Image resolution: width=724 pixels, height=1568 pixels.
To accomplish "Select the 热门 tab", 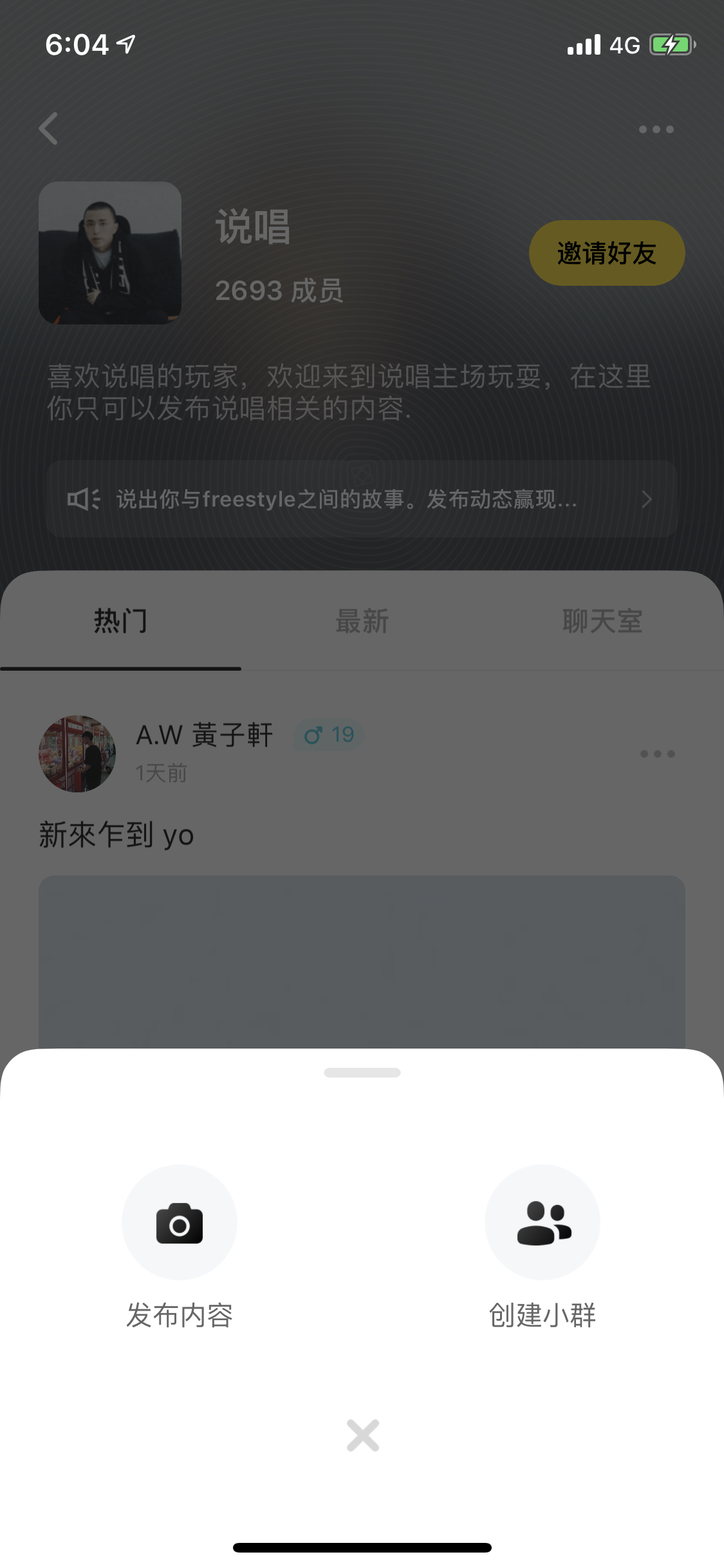I will [120, 621].
